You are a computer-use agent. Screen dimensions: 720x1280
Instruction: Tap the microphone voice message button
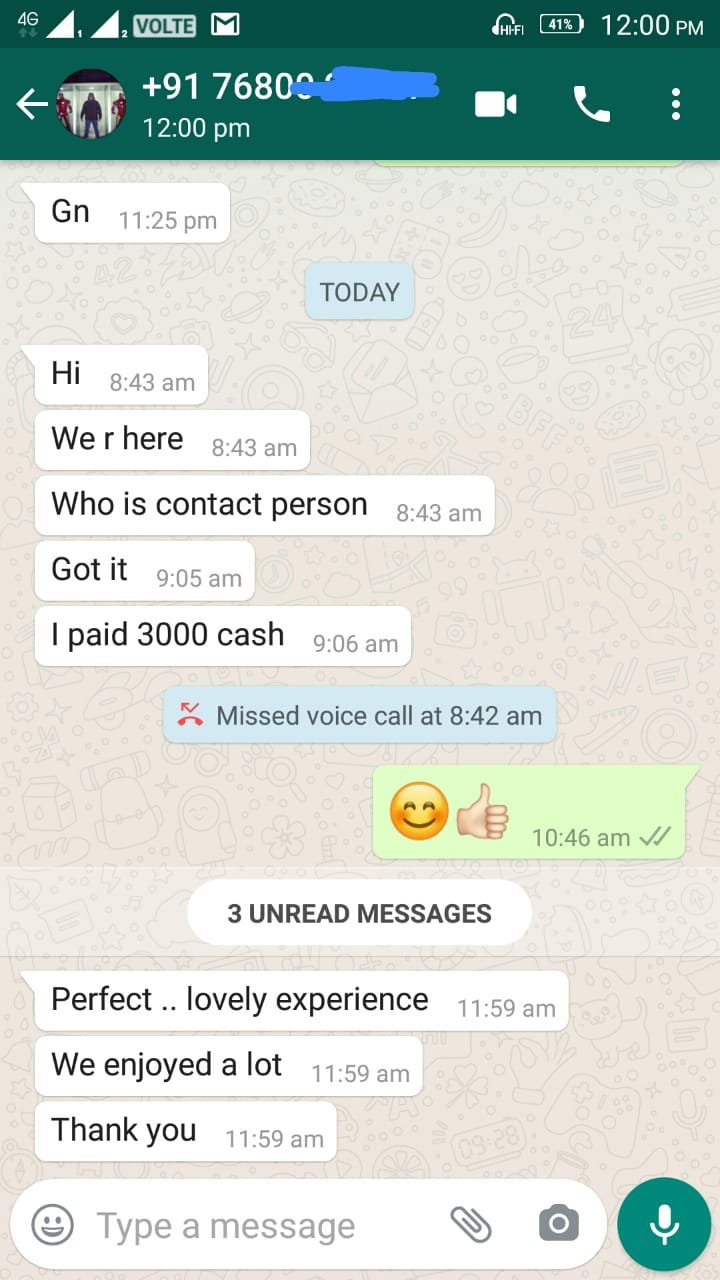664,1224
